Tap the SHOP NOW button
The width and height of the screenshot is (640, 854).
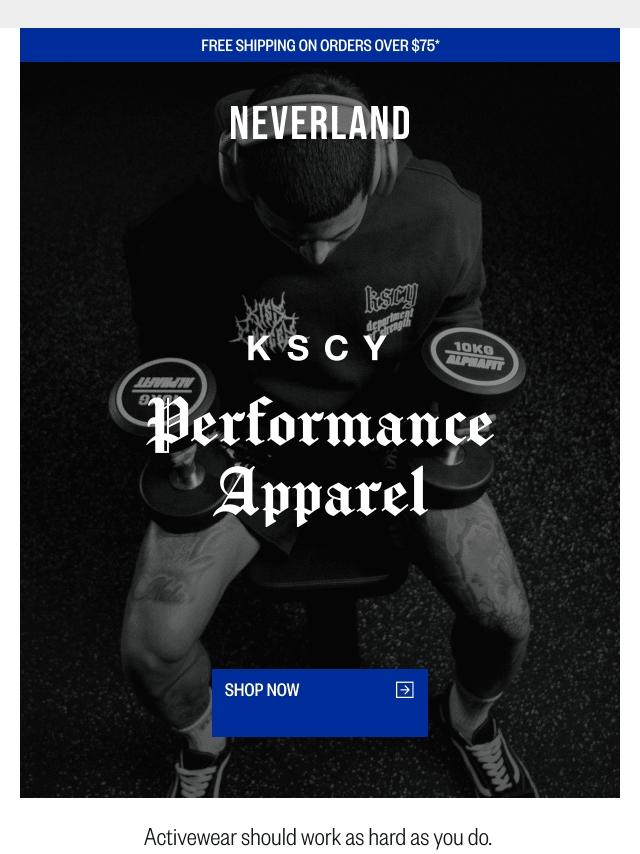(319, 702)
